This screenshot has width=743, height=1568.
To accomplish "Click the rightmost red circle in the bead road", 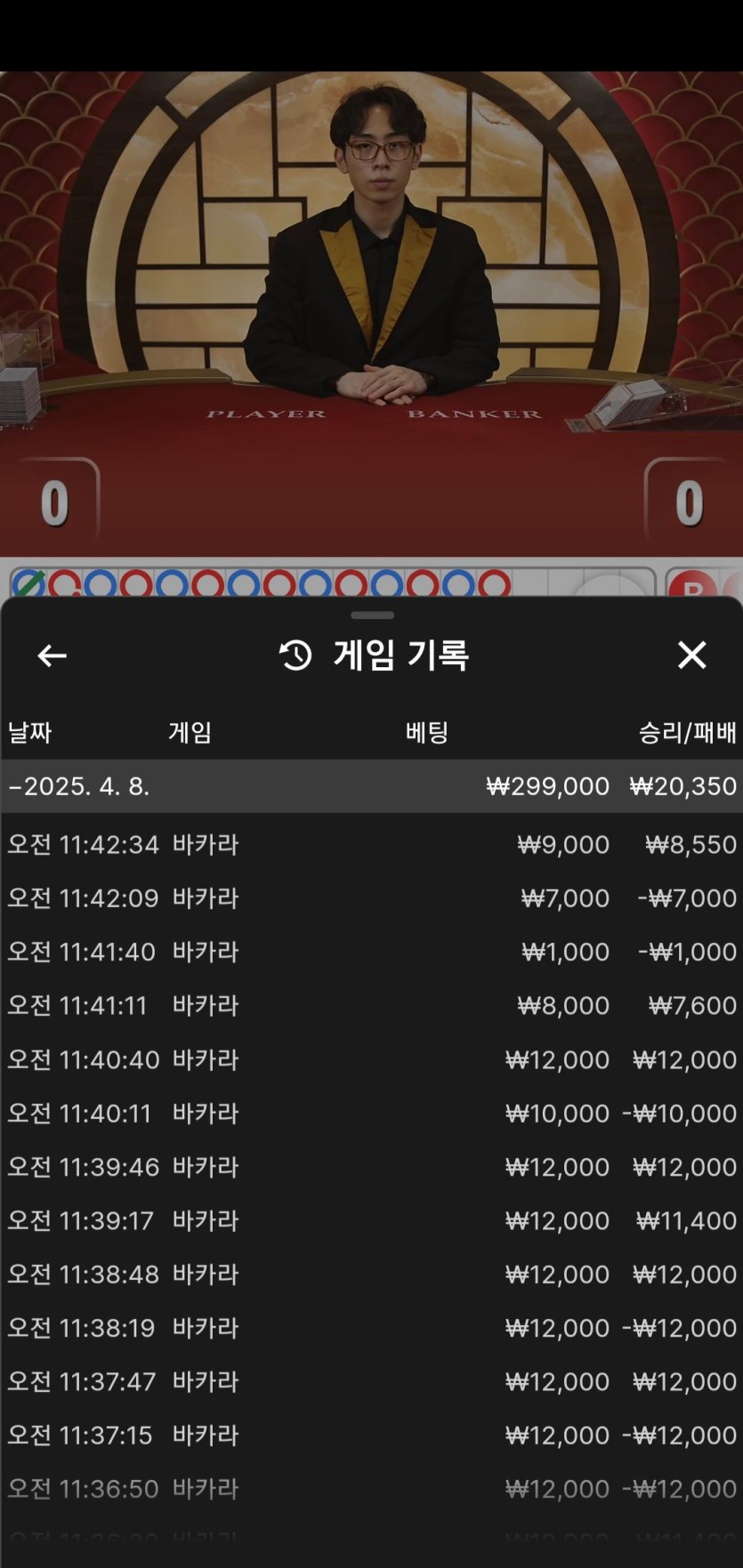I will [494, 583].
